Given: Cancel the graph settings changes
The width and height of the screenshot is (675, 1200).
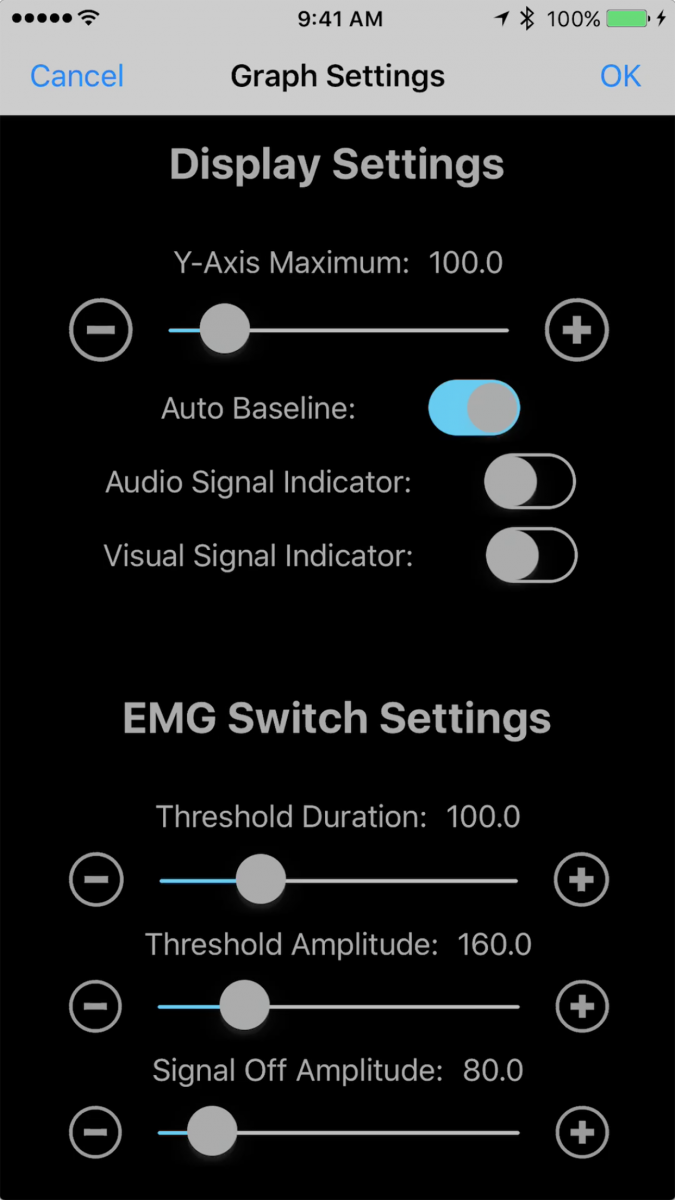Looking at the screenshot, I should tap(77, 76).
